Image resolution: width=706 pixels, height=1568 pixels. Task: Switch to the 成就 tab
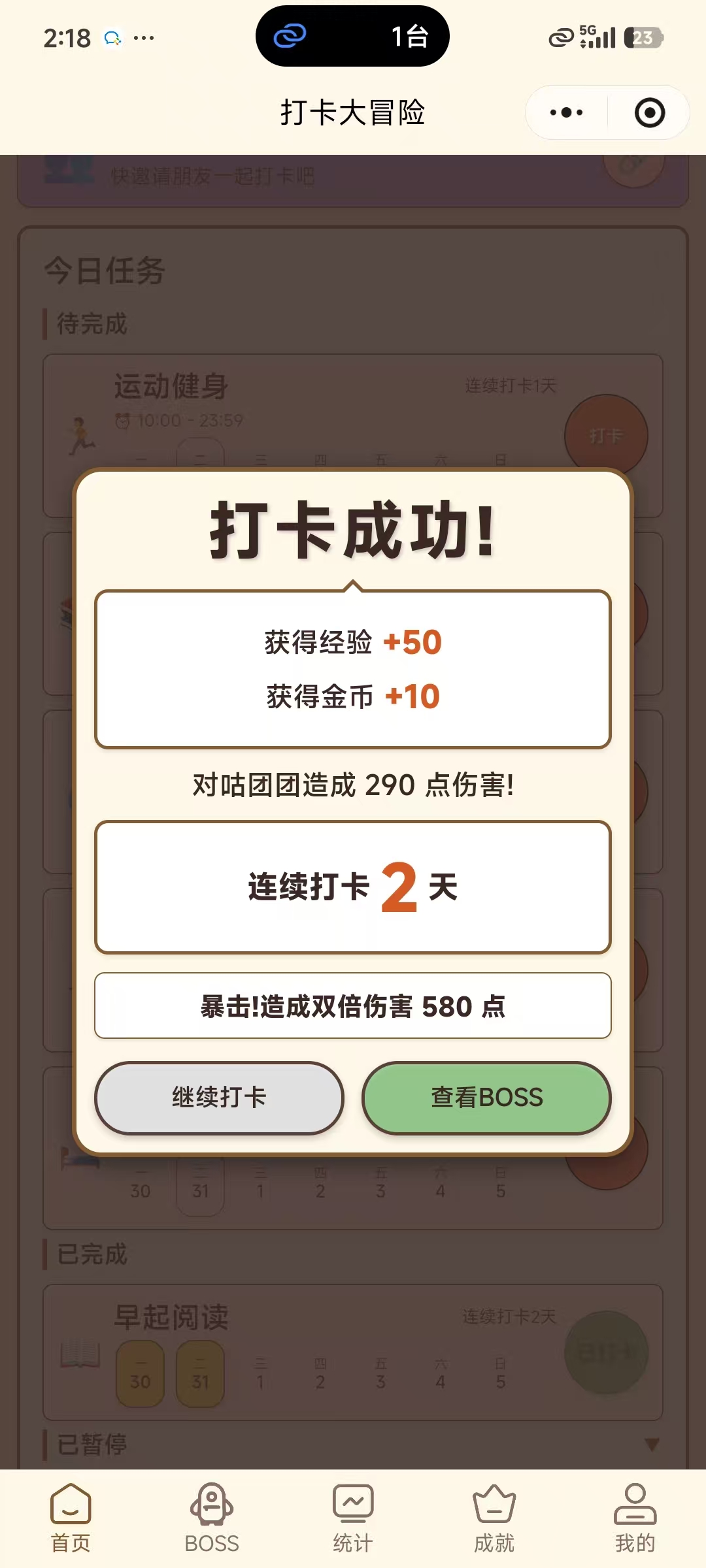click(x=494, y=1518)
